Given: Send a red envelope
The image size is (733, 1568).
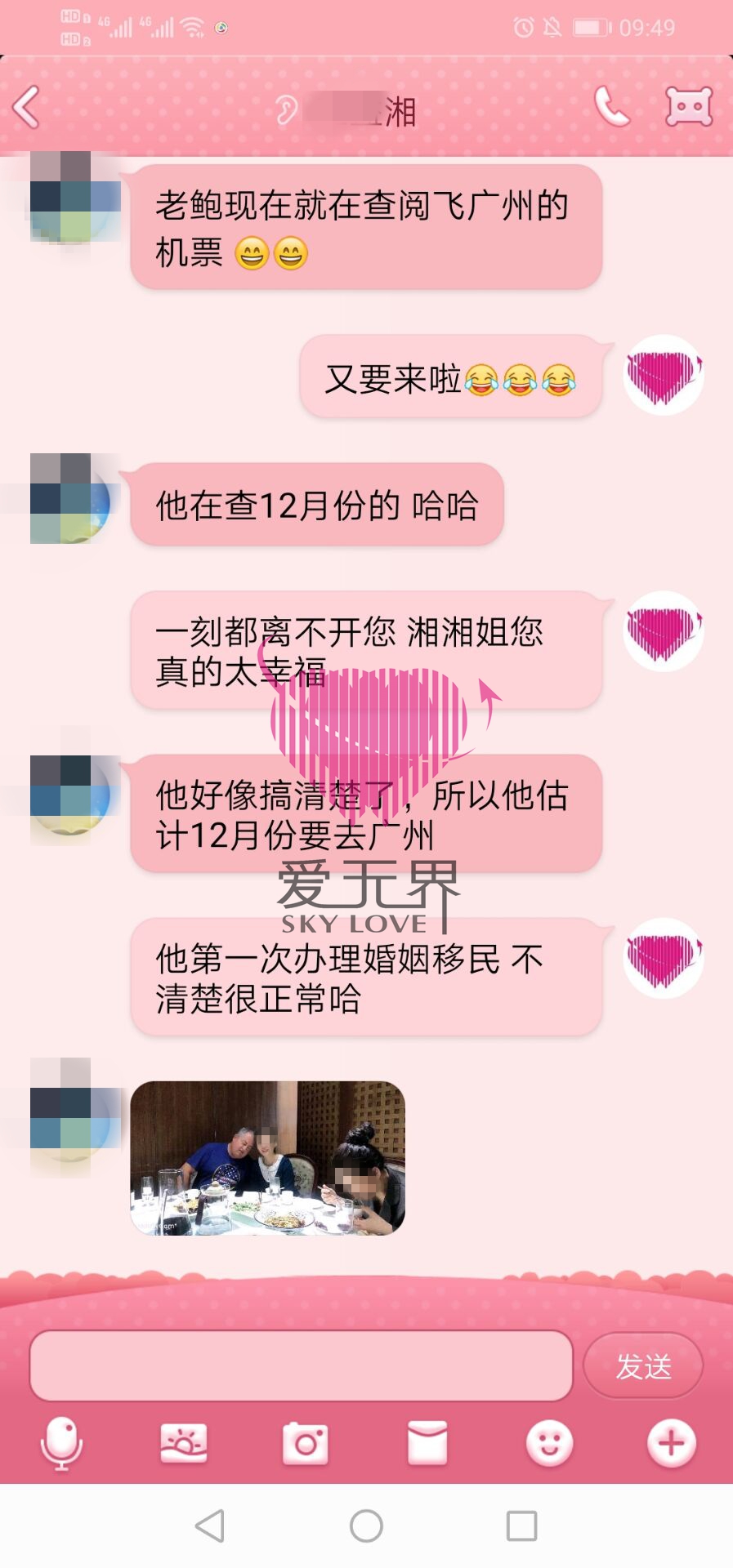Looking at the screenshot, I should (x=427, y=1443).
